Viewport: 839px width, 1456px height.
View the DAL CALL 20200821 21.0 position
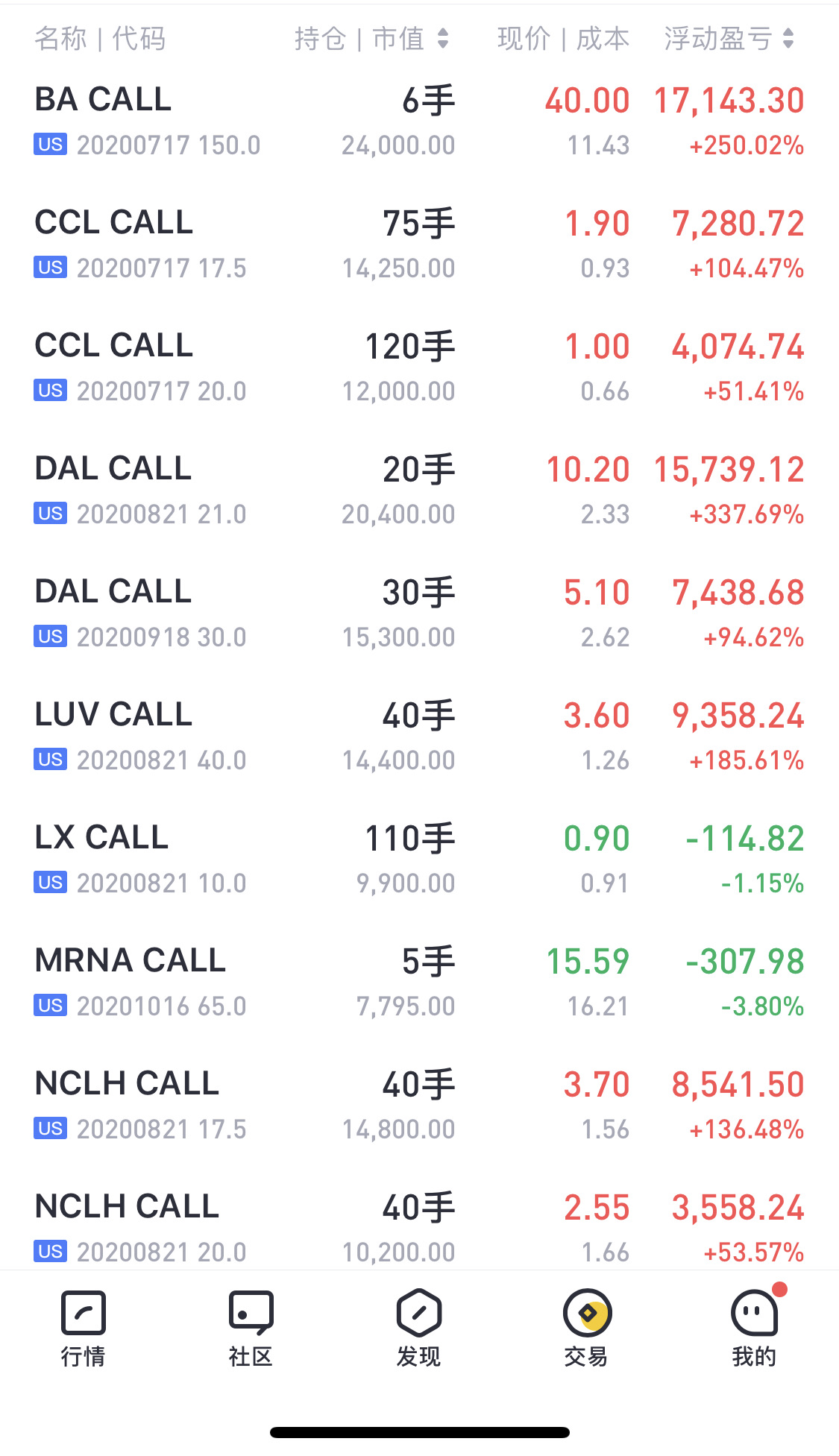click(419, 490)
